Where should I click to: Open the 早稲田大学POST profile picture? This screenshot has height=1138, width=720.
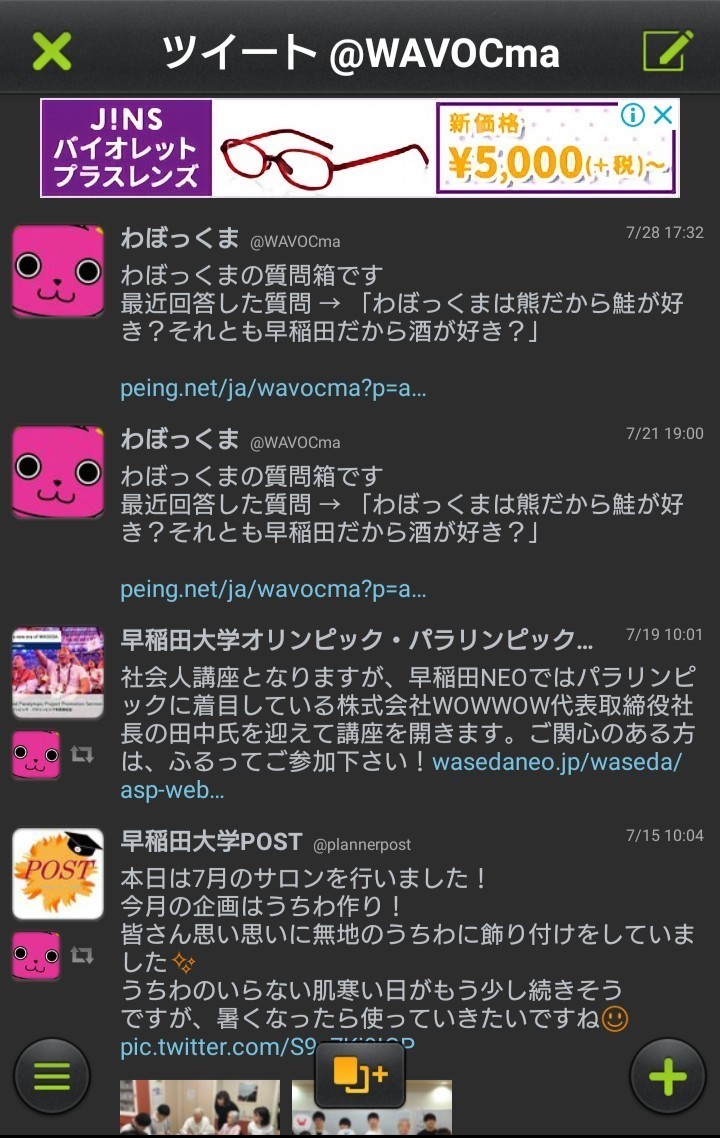click(58, 873)
